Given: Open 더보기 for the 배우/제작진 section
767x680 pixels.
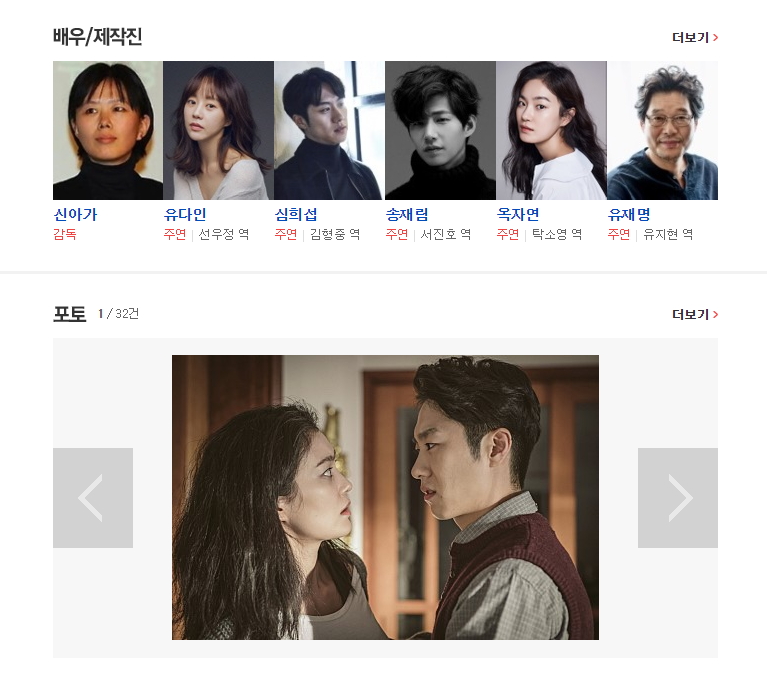Looking at the screenshot, I should (695, 38).
